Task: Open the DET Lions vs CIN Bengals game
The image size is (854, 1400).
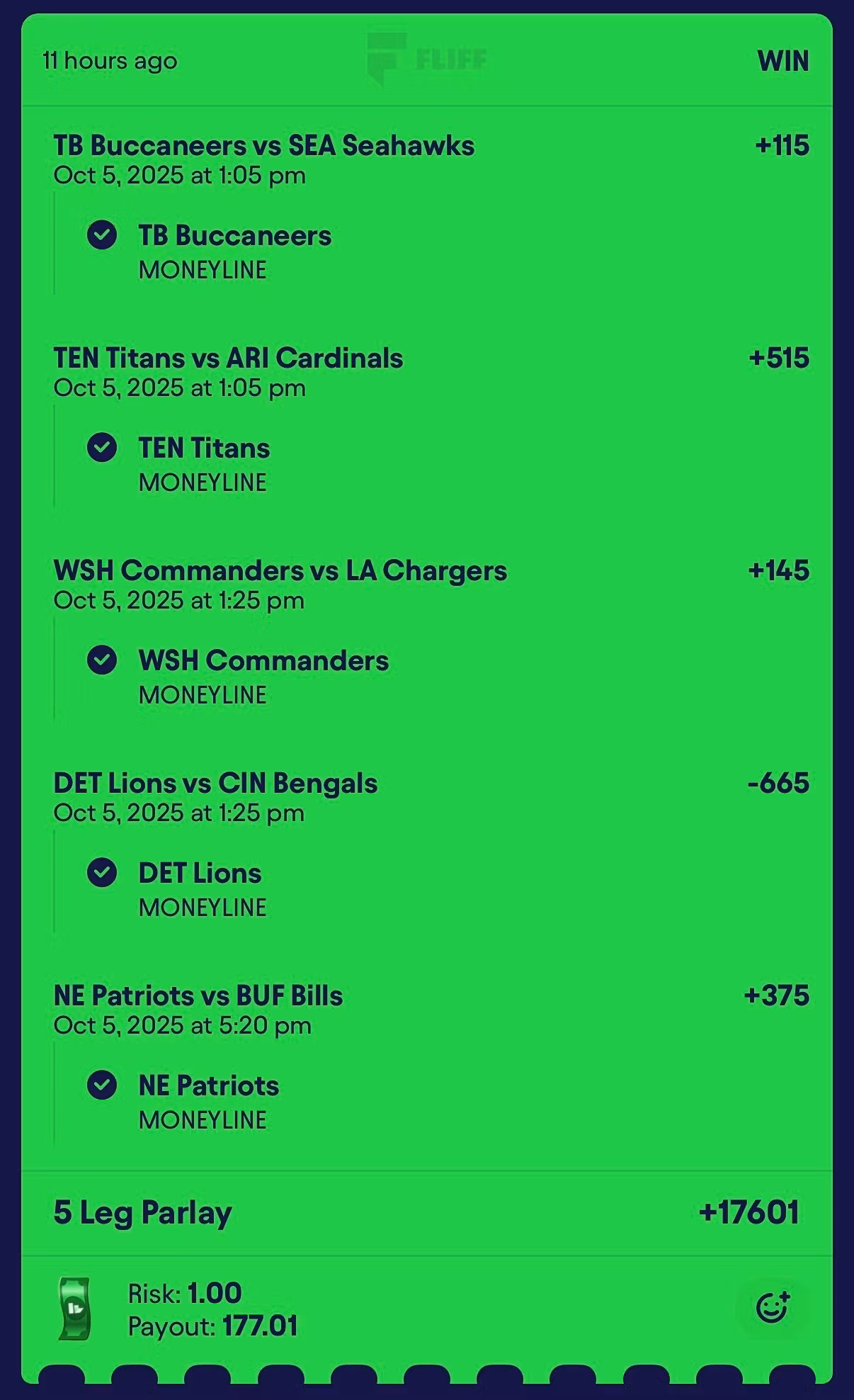Action: (215, 784)
